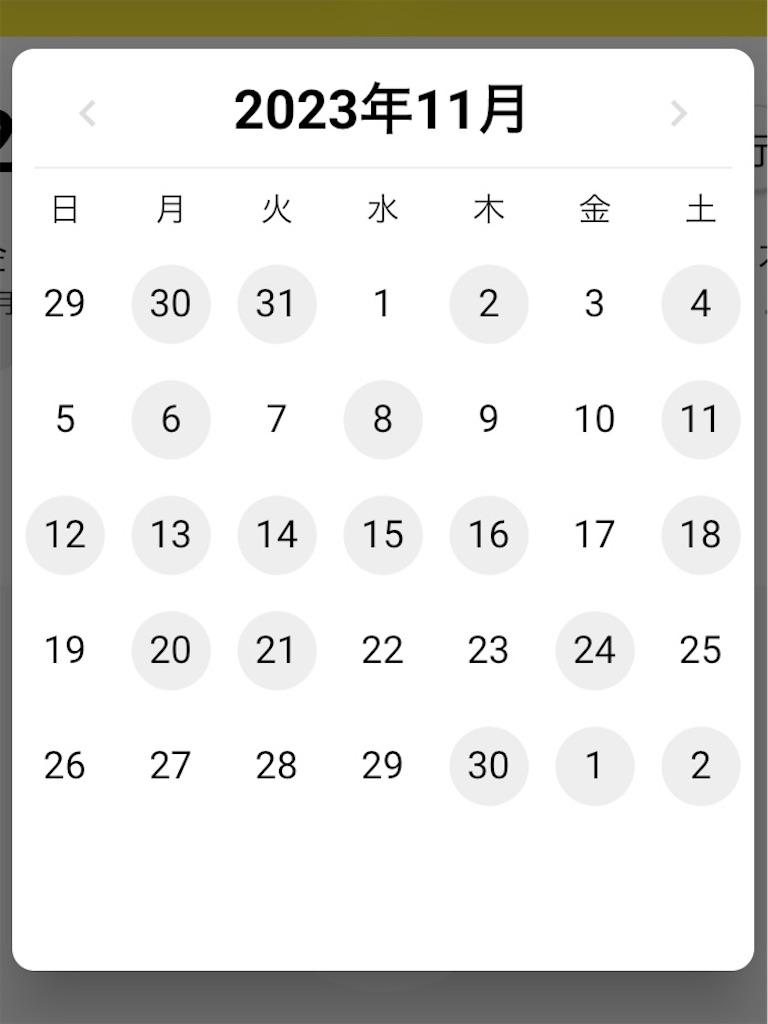This screenshot has height=1024, width=768.
Task: Choose November 14
Action: [x=277, y=535]
